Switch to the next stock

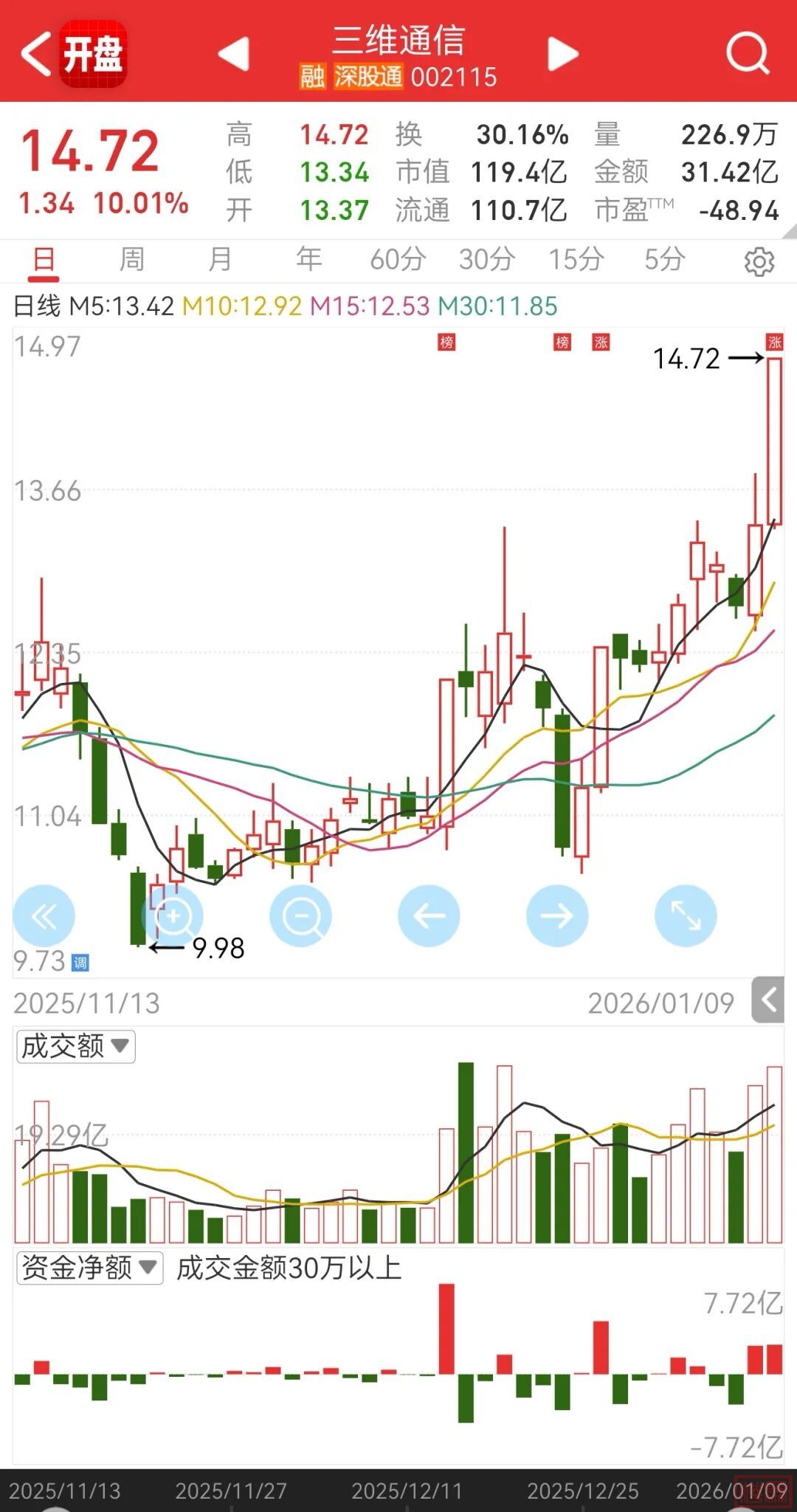(x=562, y=54)
